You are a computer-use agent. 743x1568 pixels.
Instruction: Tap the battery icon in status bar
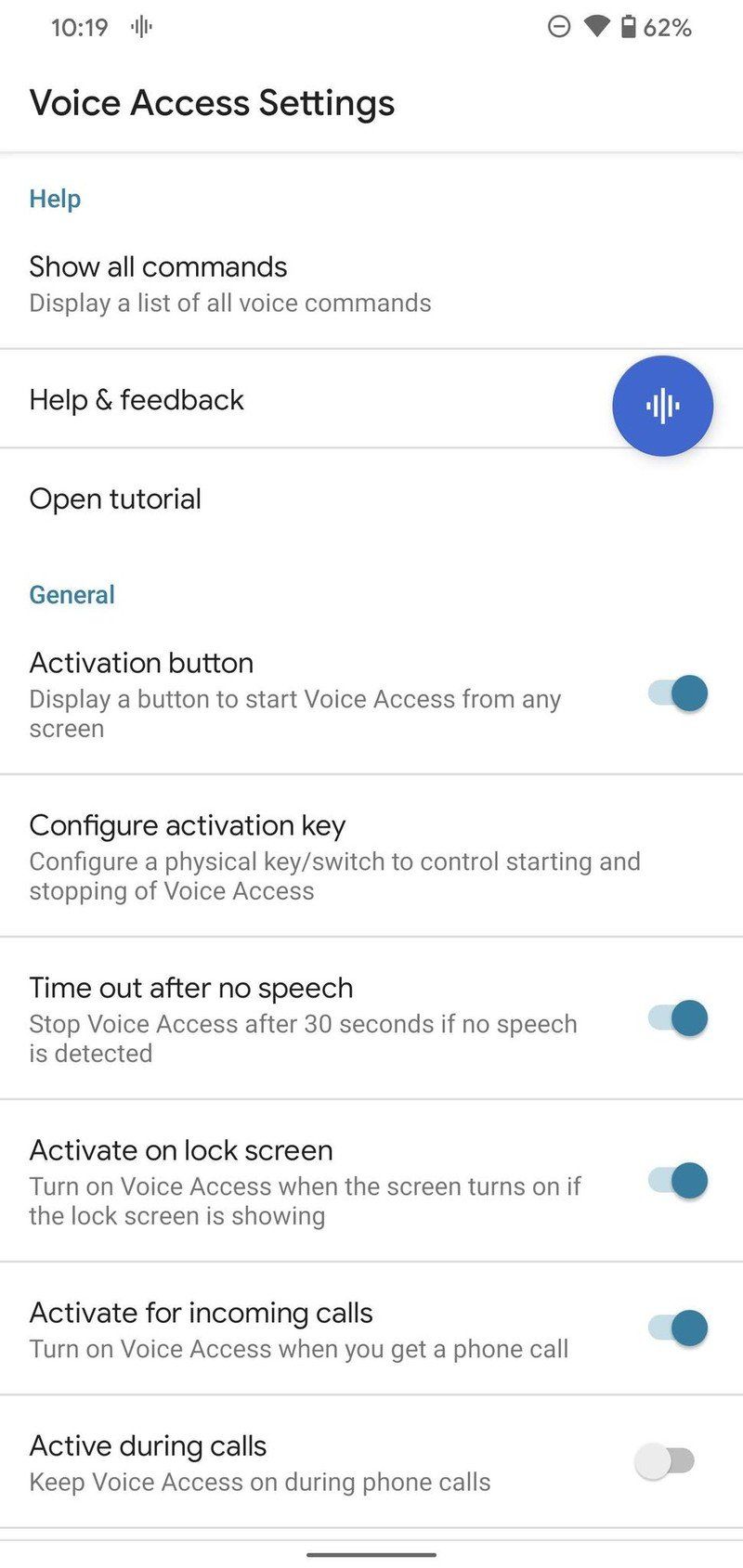point(628,28)
